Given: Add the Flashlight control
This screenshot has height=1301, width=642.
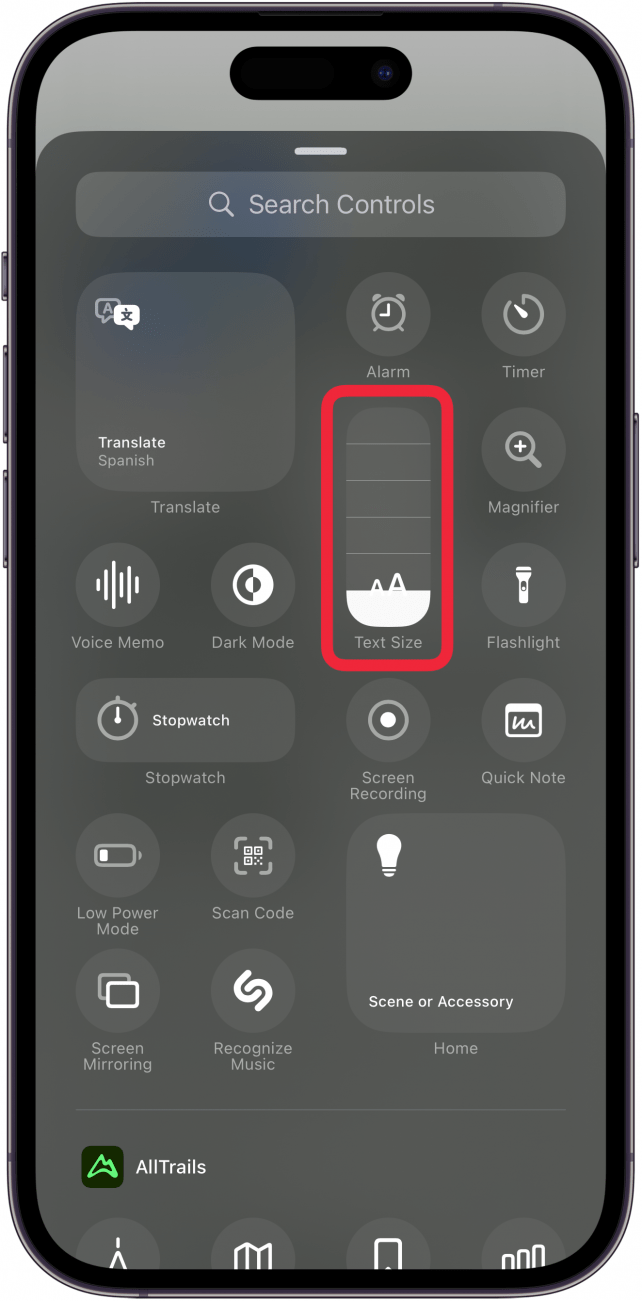Looking at the screenshot, I should [523, 585].
